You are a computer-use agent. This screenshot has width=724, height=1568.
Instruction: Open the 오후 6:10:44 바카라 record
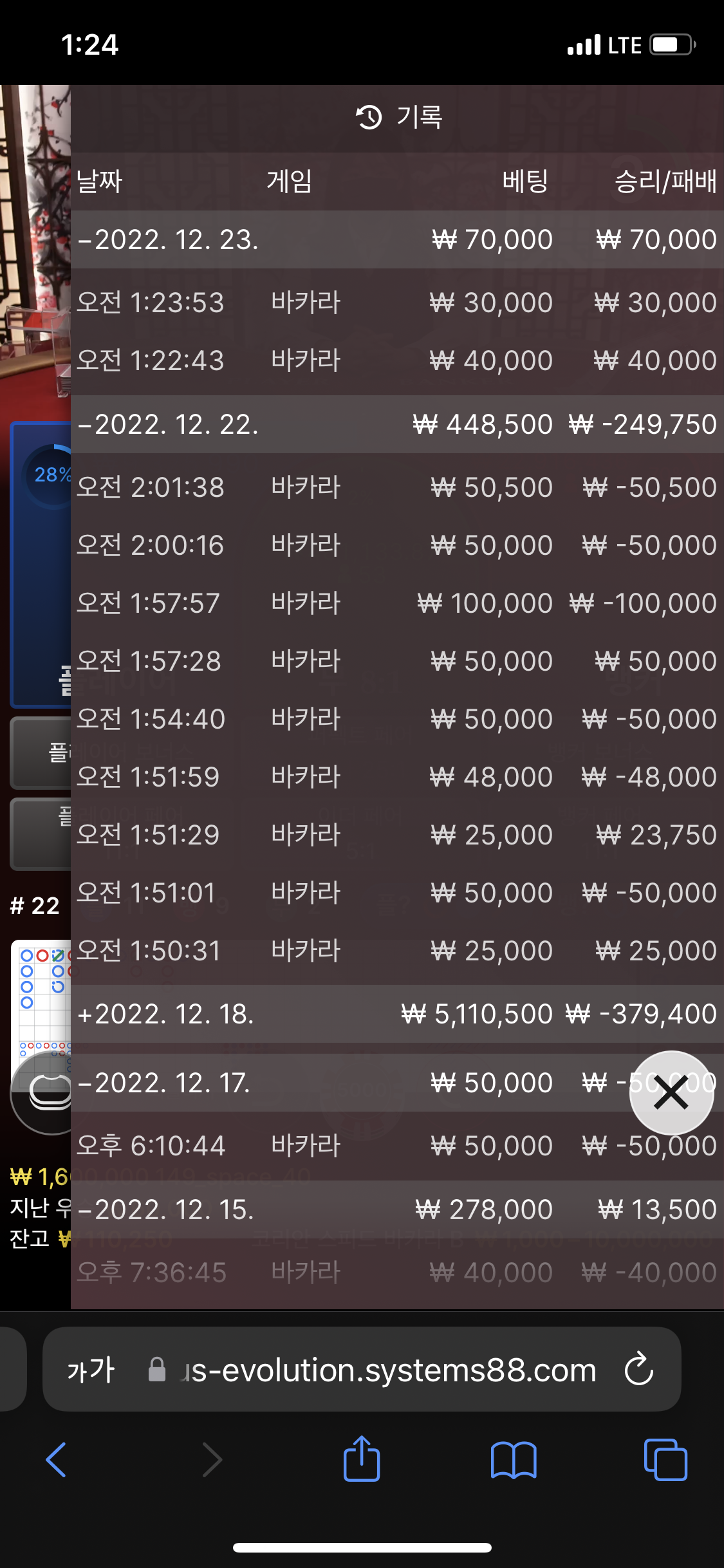[x=397, y=1146]
